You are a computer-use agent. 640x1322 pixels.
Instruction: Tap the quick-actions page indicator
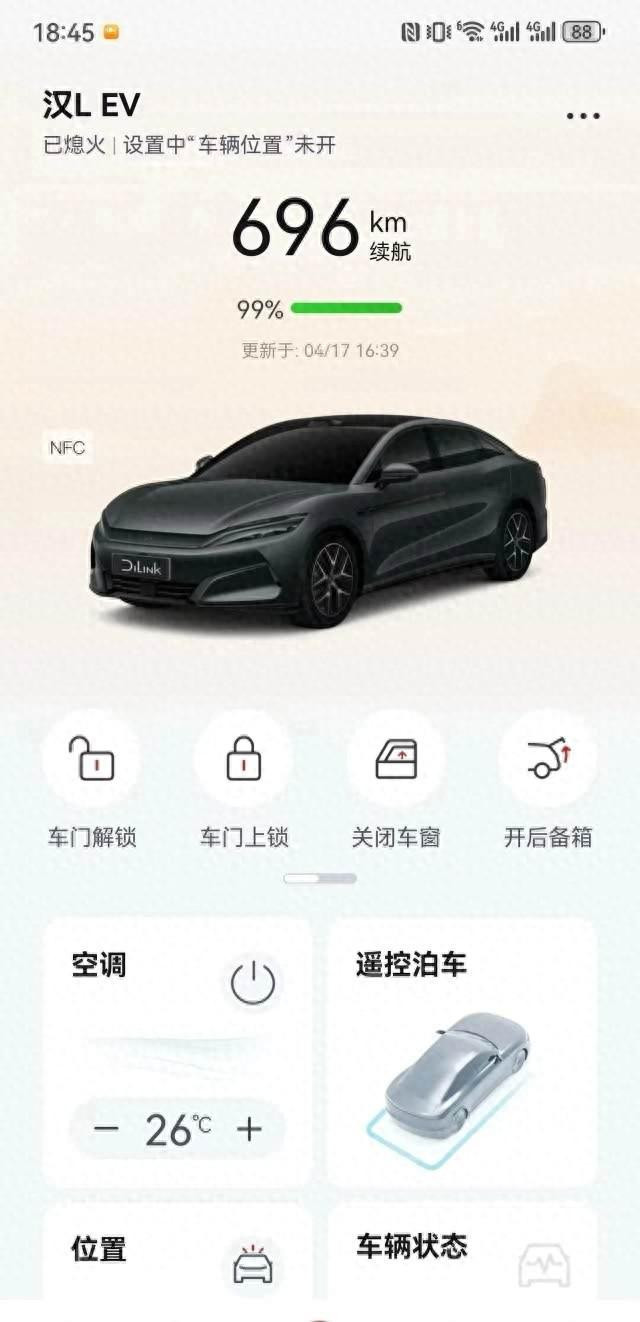tap(320, 878)
